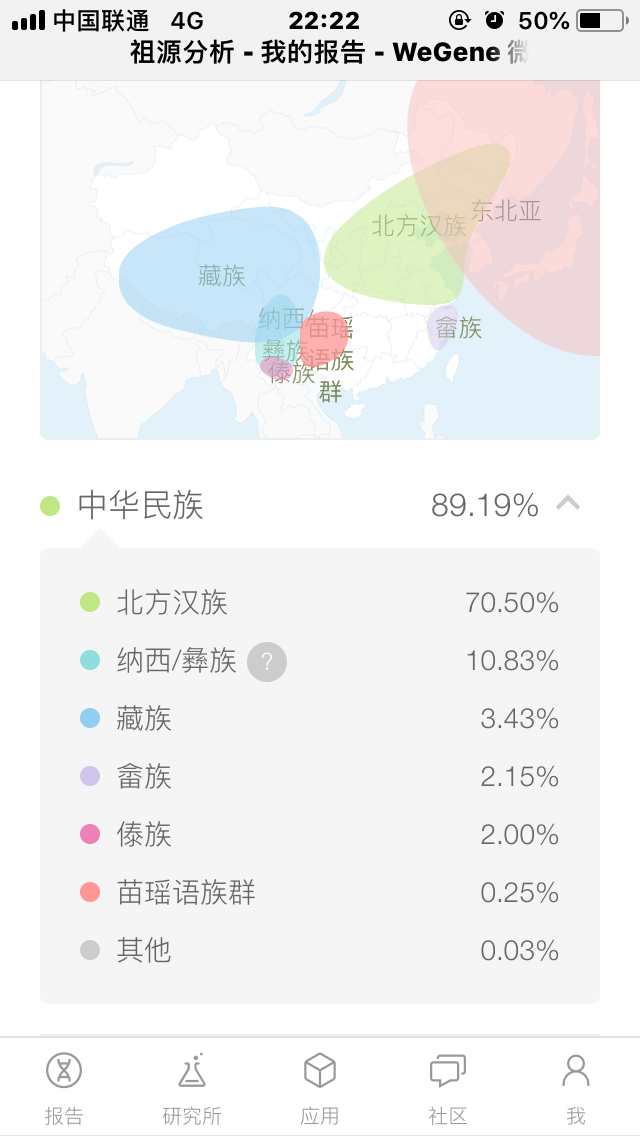The width and height of the screenshot is (640, 1136).
Task: Open the 我 profile tab
Action: (x=576, y=1088)
